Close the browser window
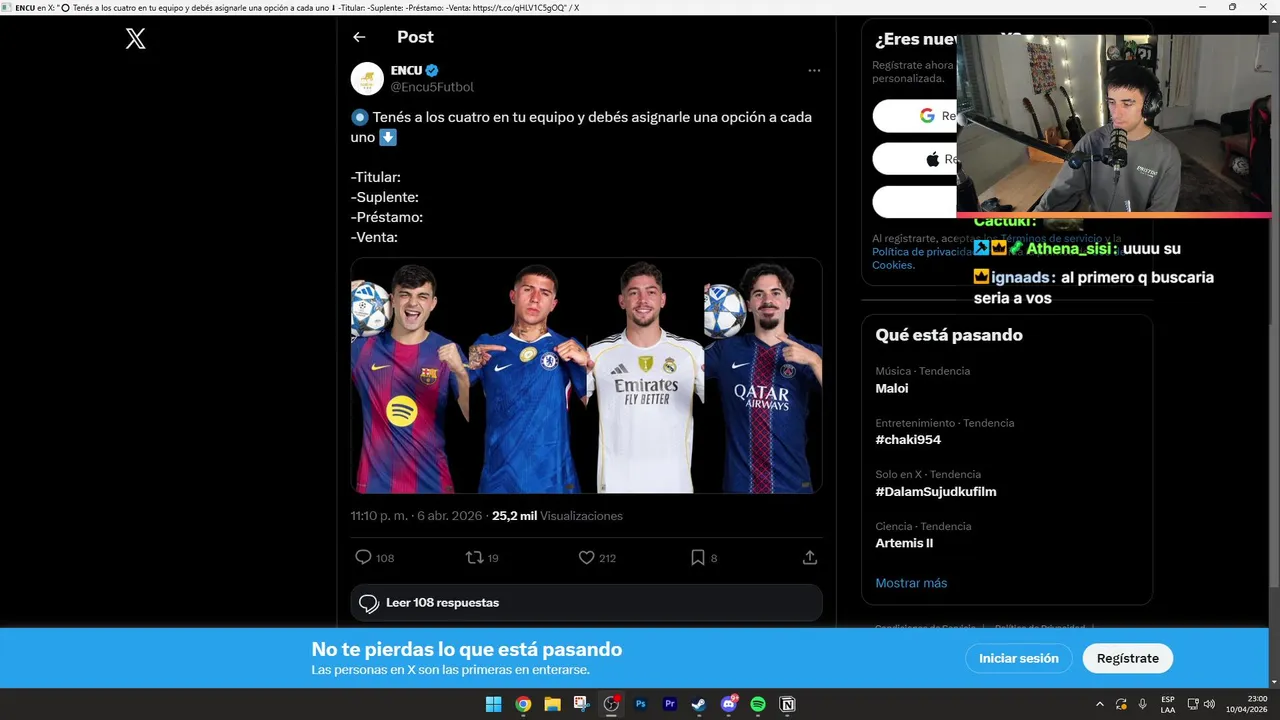Screen dimensions: 1280x720 1260,7
